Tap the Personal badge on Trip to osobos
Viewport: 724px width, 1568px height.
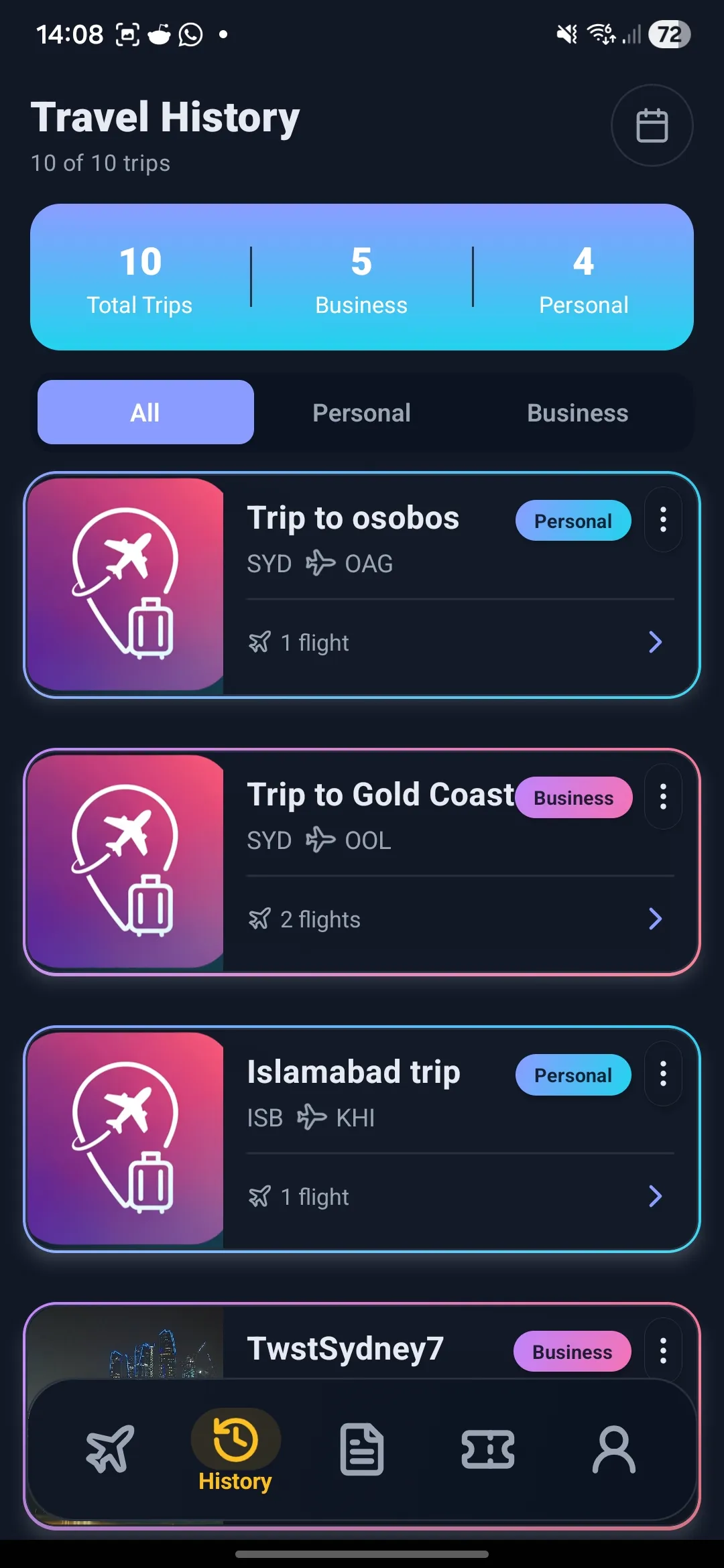572,521
